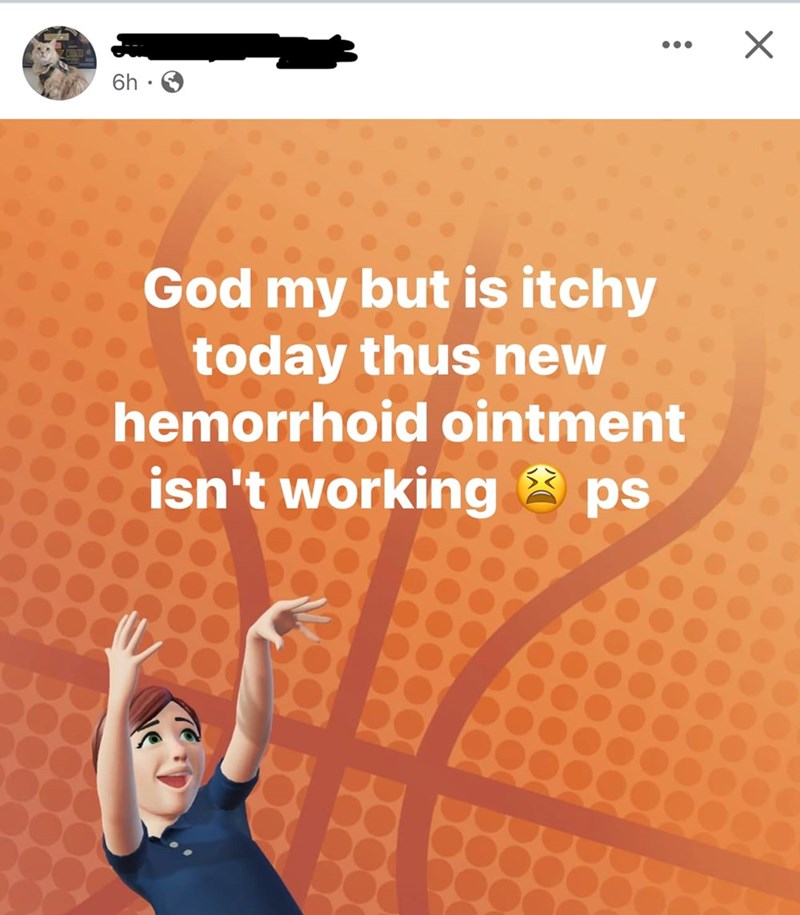Open the three-dot post options menu

(677, 45)
